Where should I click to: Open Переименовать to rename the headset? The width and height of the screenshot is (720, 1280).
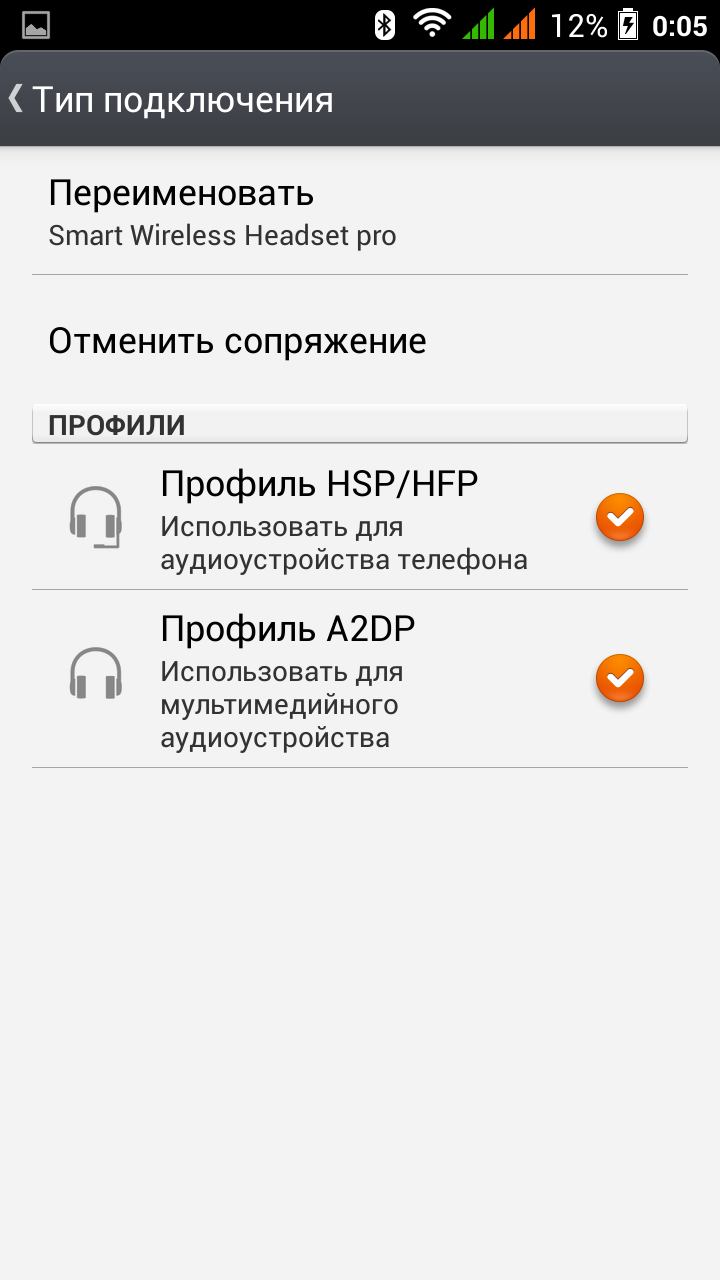pos(360,212)
